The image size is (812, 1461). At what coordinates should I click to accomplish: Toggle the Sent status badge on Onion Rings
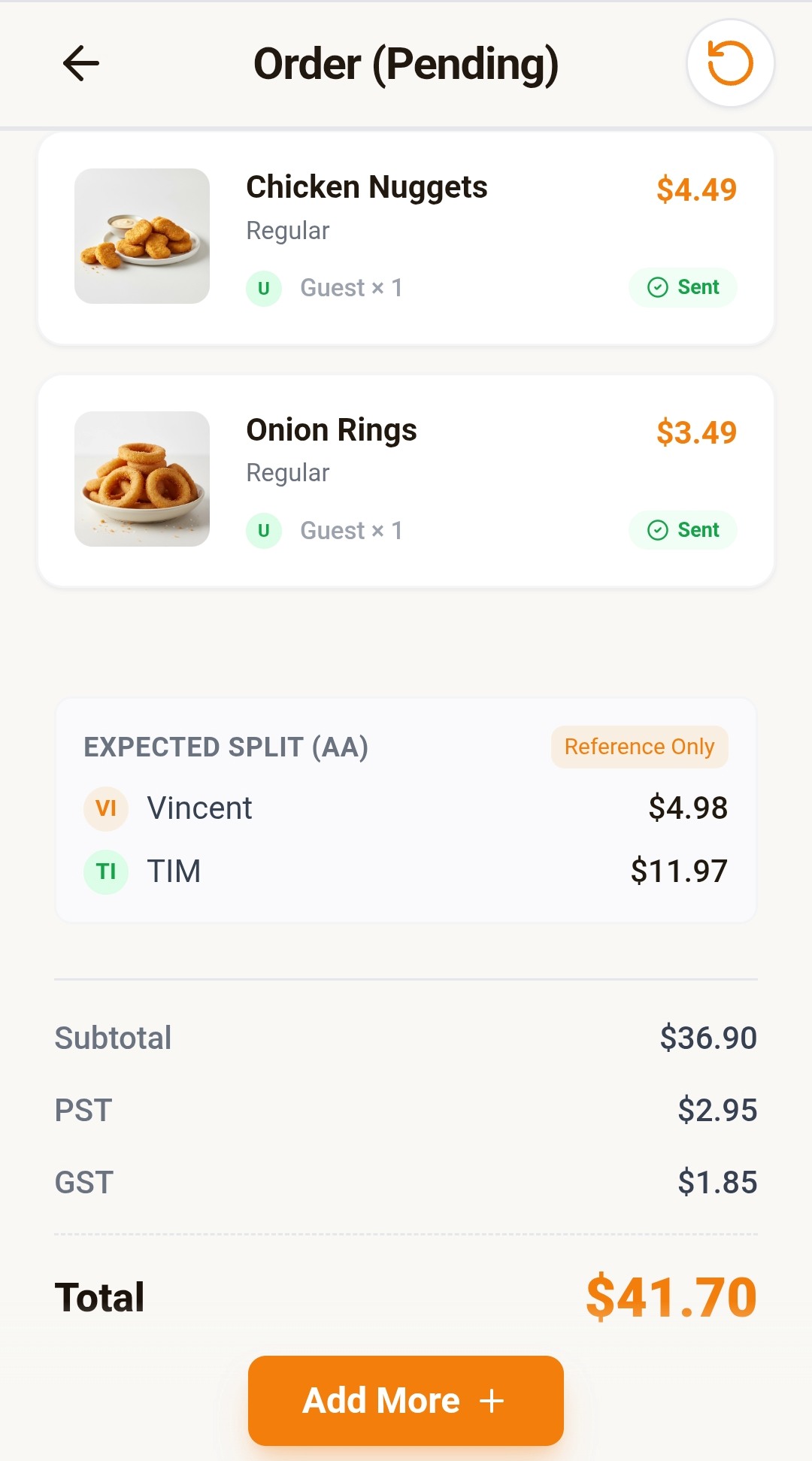pyautogui.click(x=682, y=530)
